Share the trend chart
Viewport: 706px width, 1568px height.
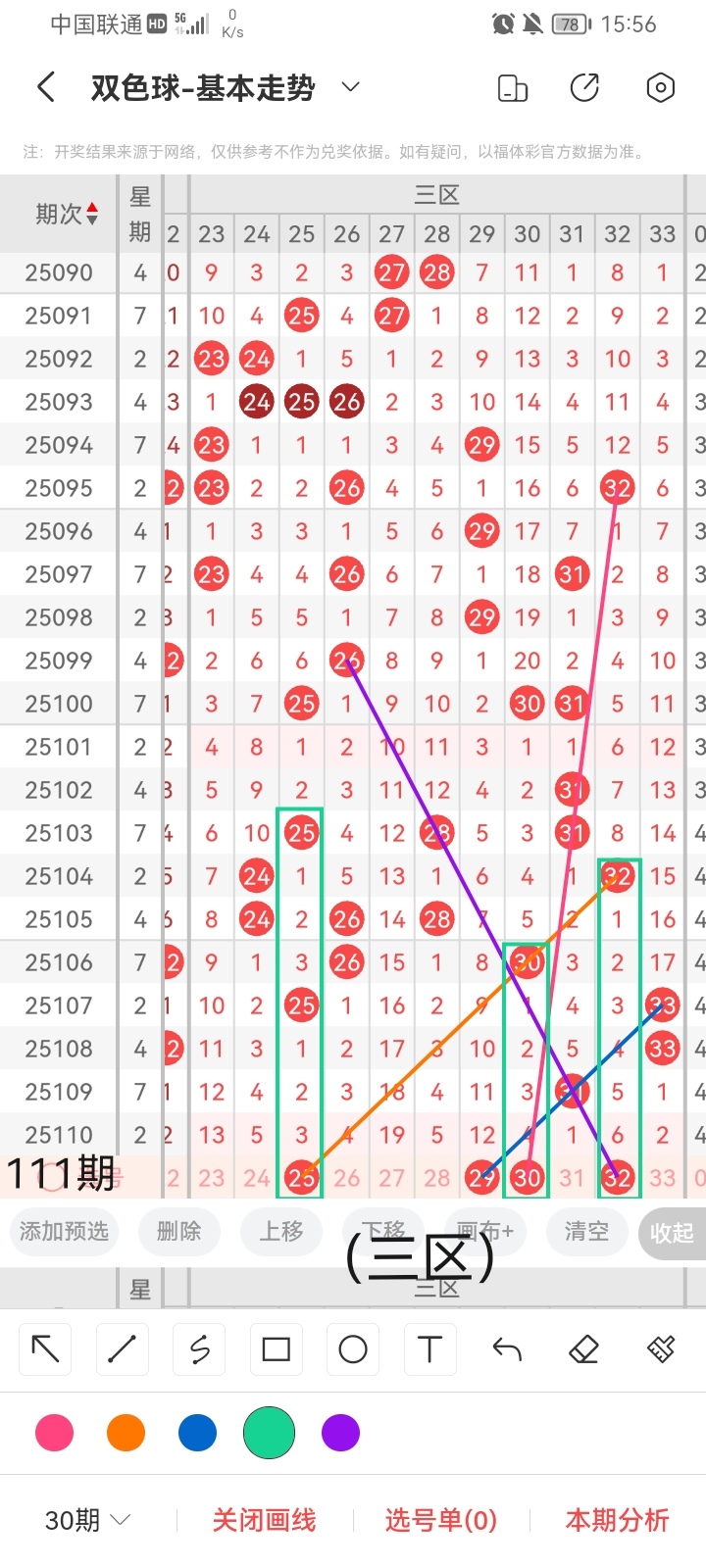point(584,88)
